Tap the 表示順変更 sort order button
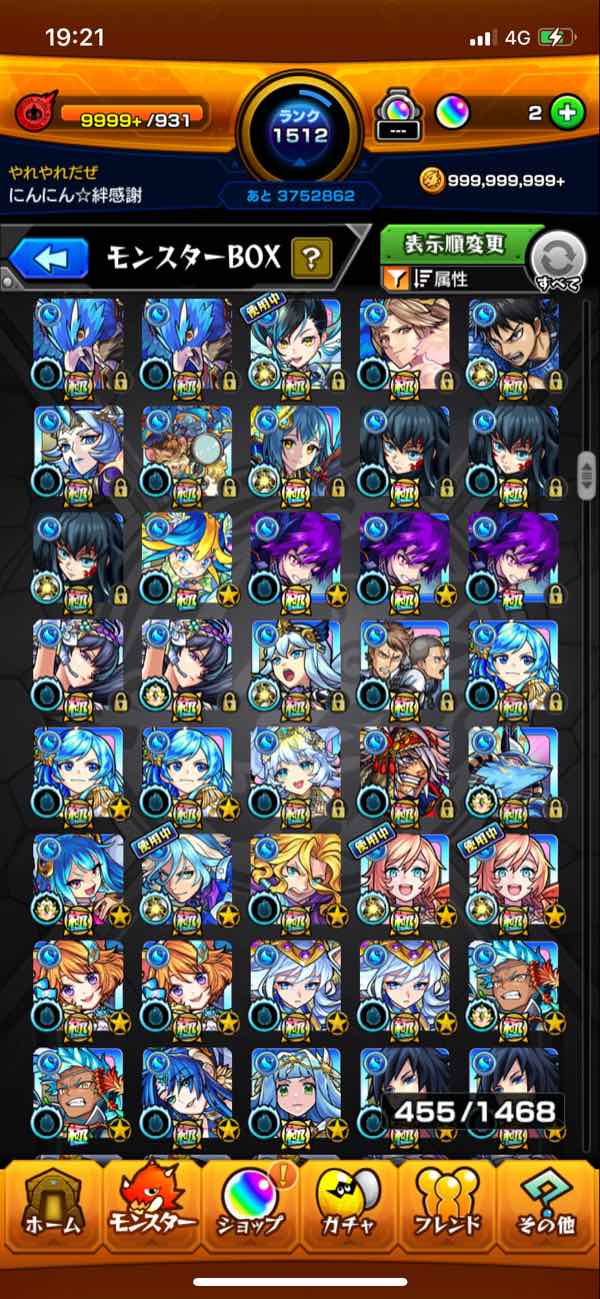This screenshot has height=1299, width=600. pos(455,245)
